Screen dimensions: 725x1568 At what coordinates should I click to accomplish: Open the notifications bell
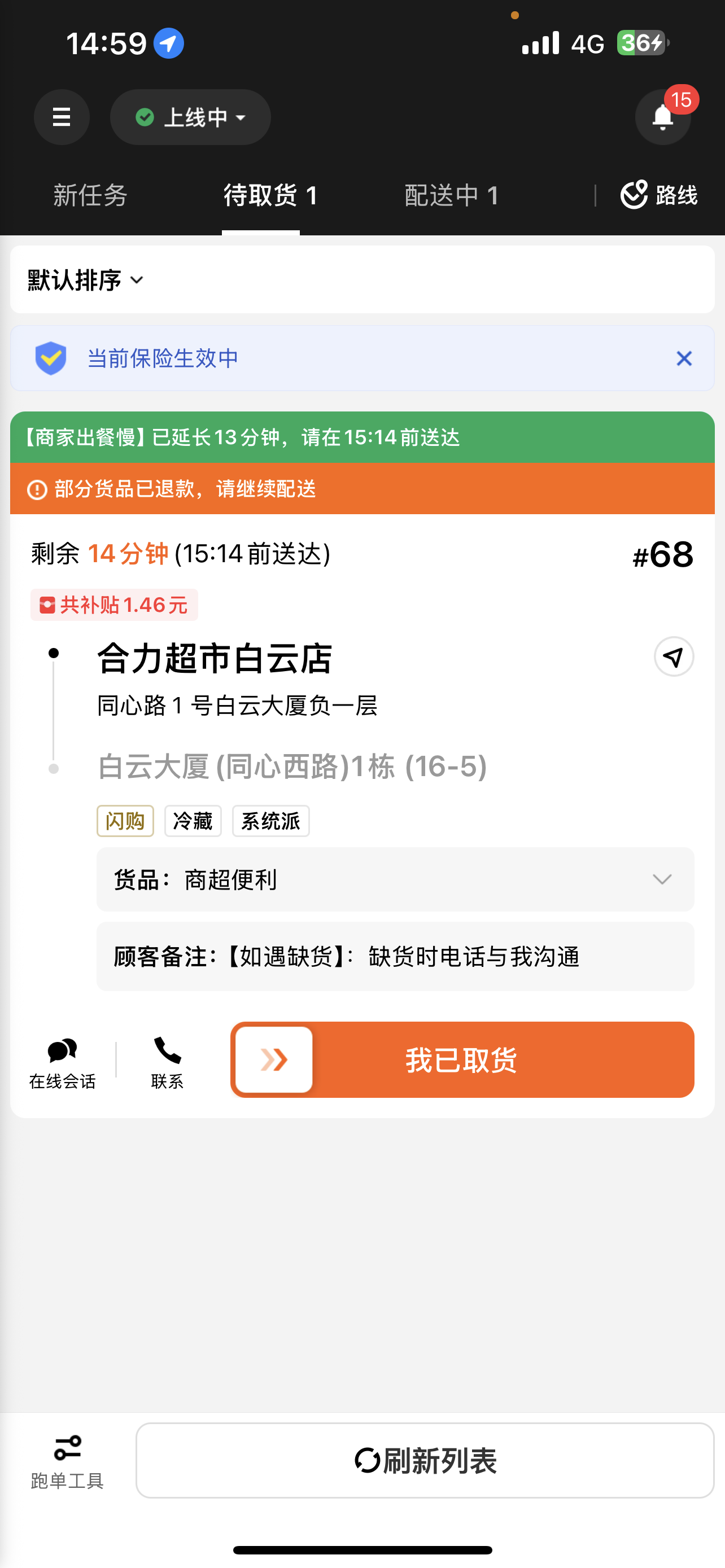pos(662,117)
